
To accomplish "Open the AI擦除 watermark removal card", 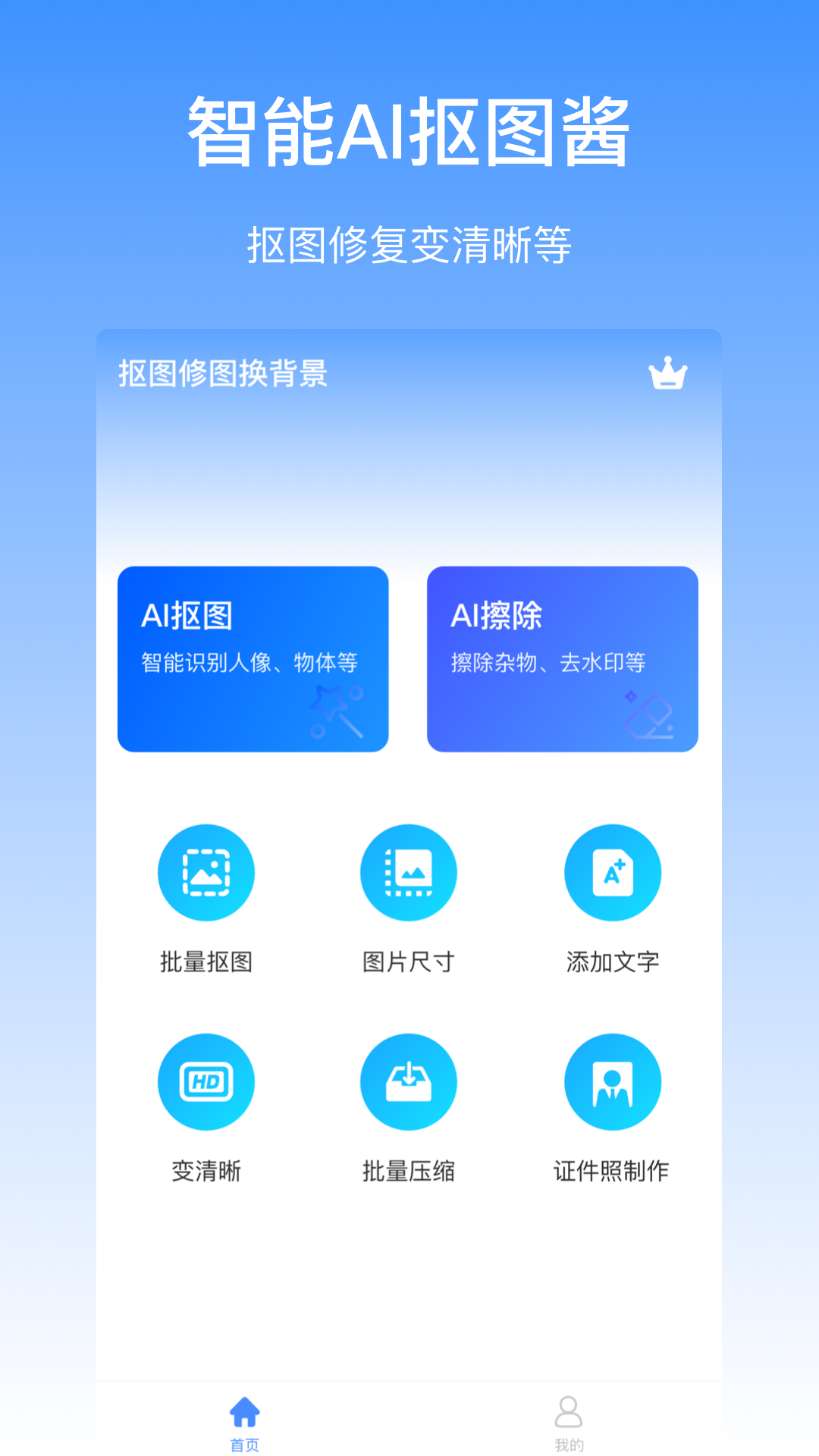I will pos(563,658).
